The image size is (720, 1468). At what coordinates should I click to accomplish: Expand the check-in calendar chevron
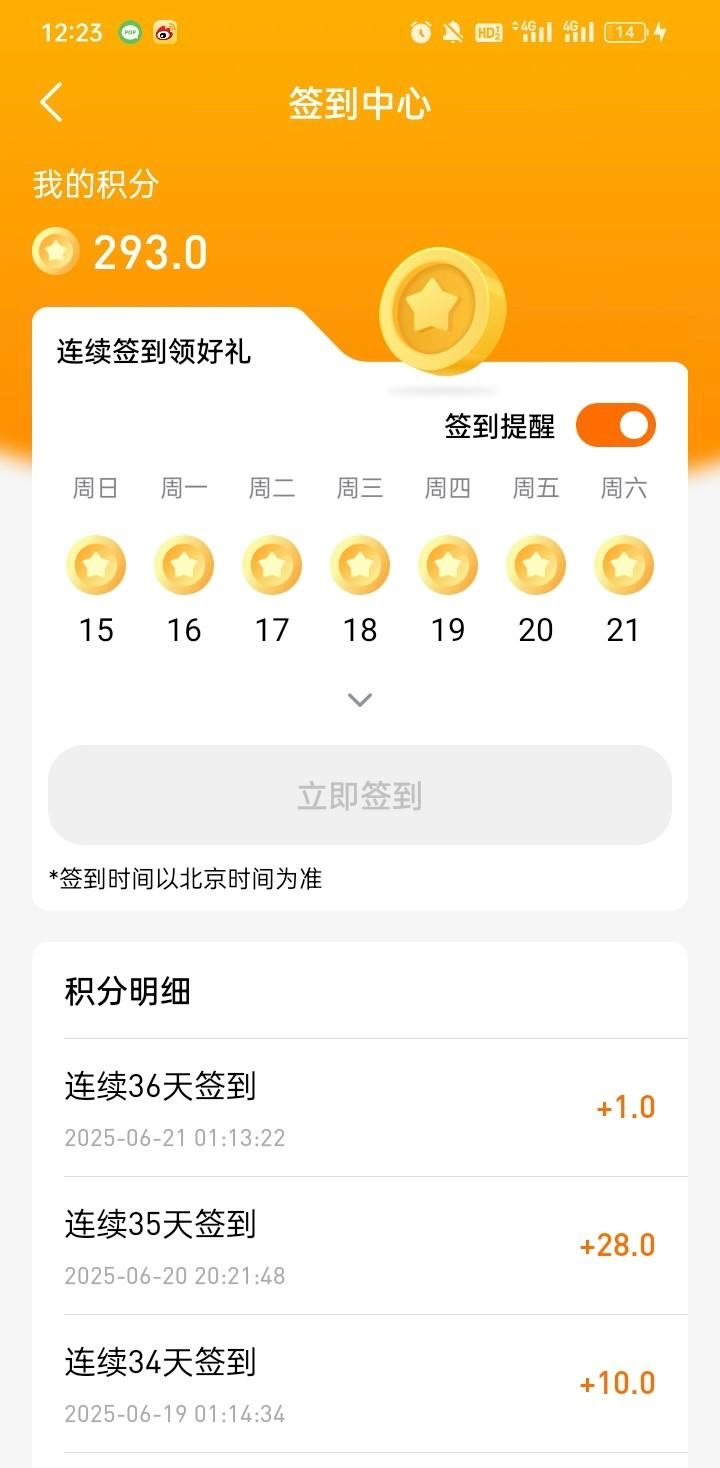pyautogui.click(x=360, y=700)
